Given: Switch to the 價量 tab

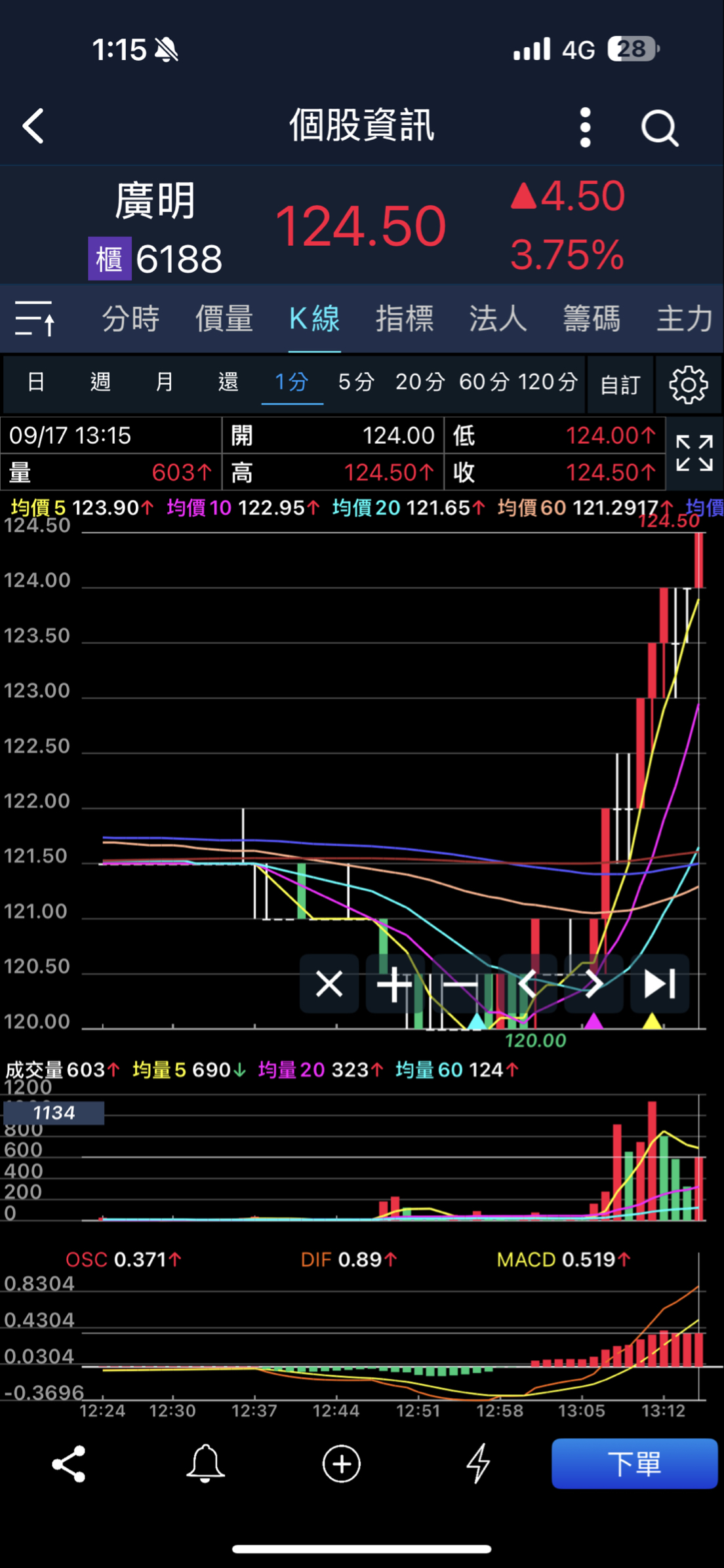Looking at the screenshot, I should [x=224, y=319].
